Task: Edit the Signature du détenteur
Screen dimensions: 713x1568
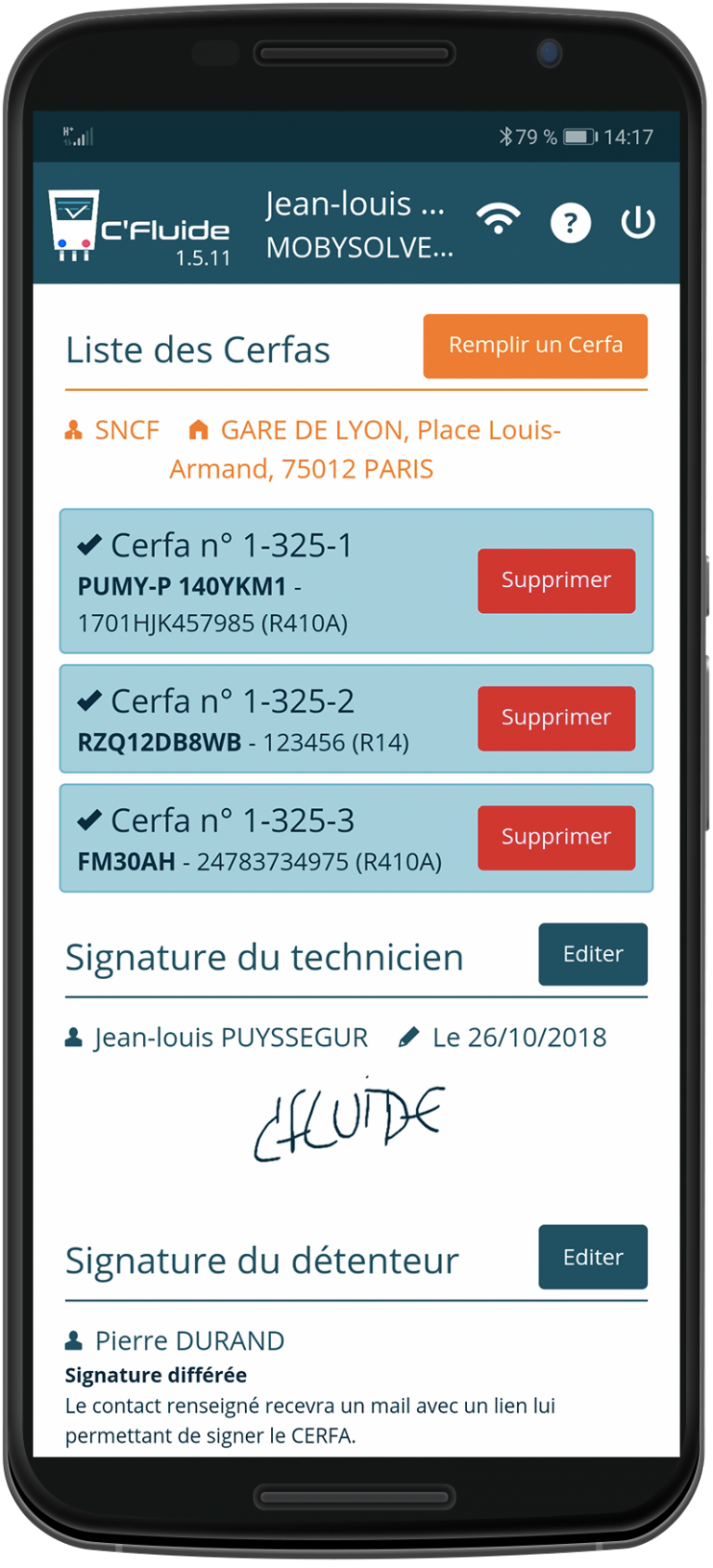Action: tap(593, 1257)
